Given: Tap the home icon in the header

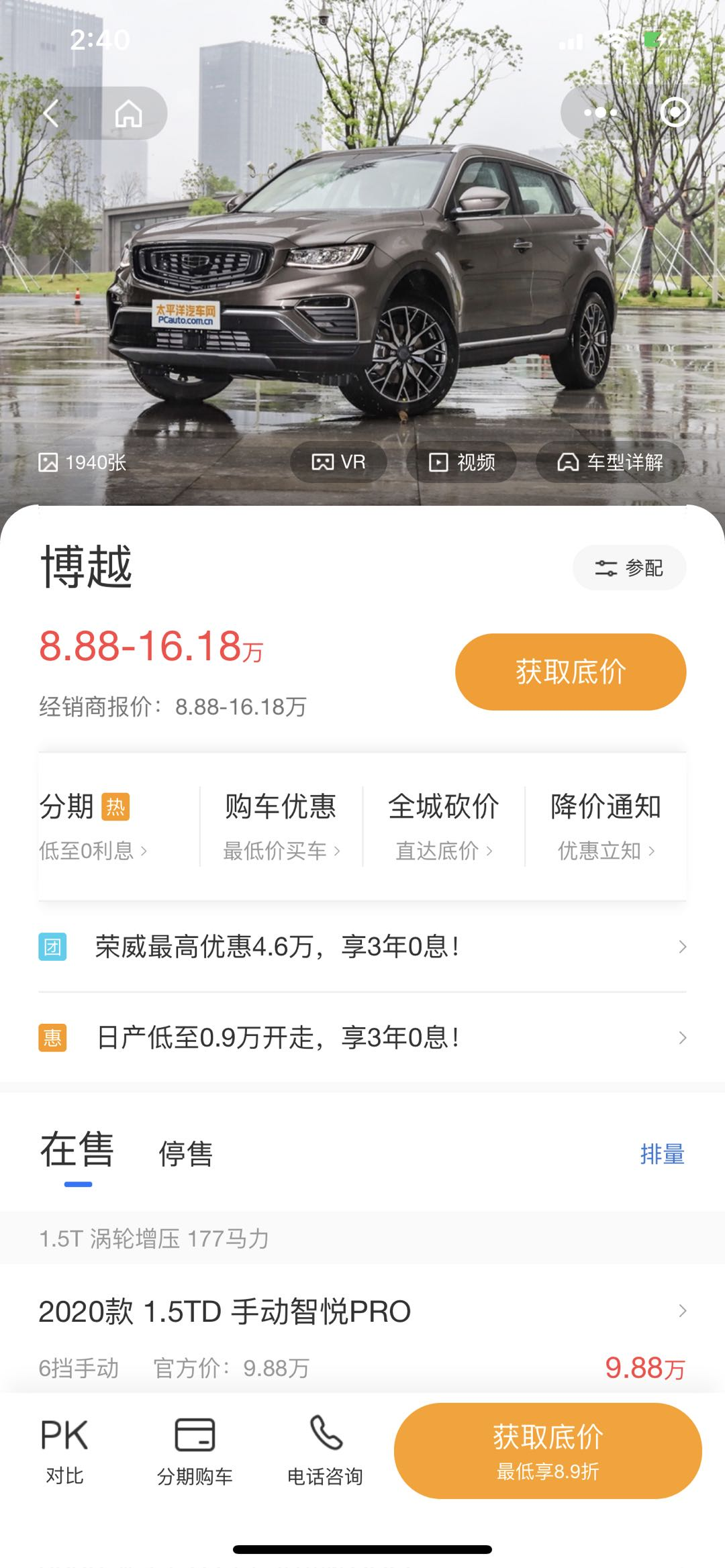Looking at the screenshot, I should tap(128, 113).
